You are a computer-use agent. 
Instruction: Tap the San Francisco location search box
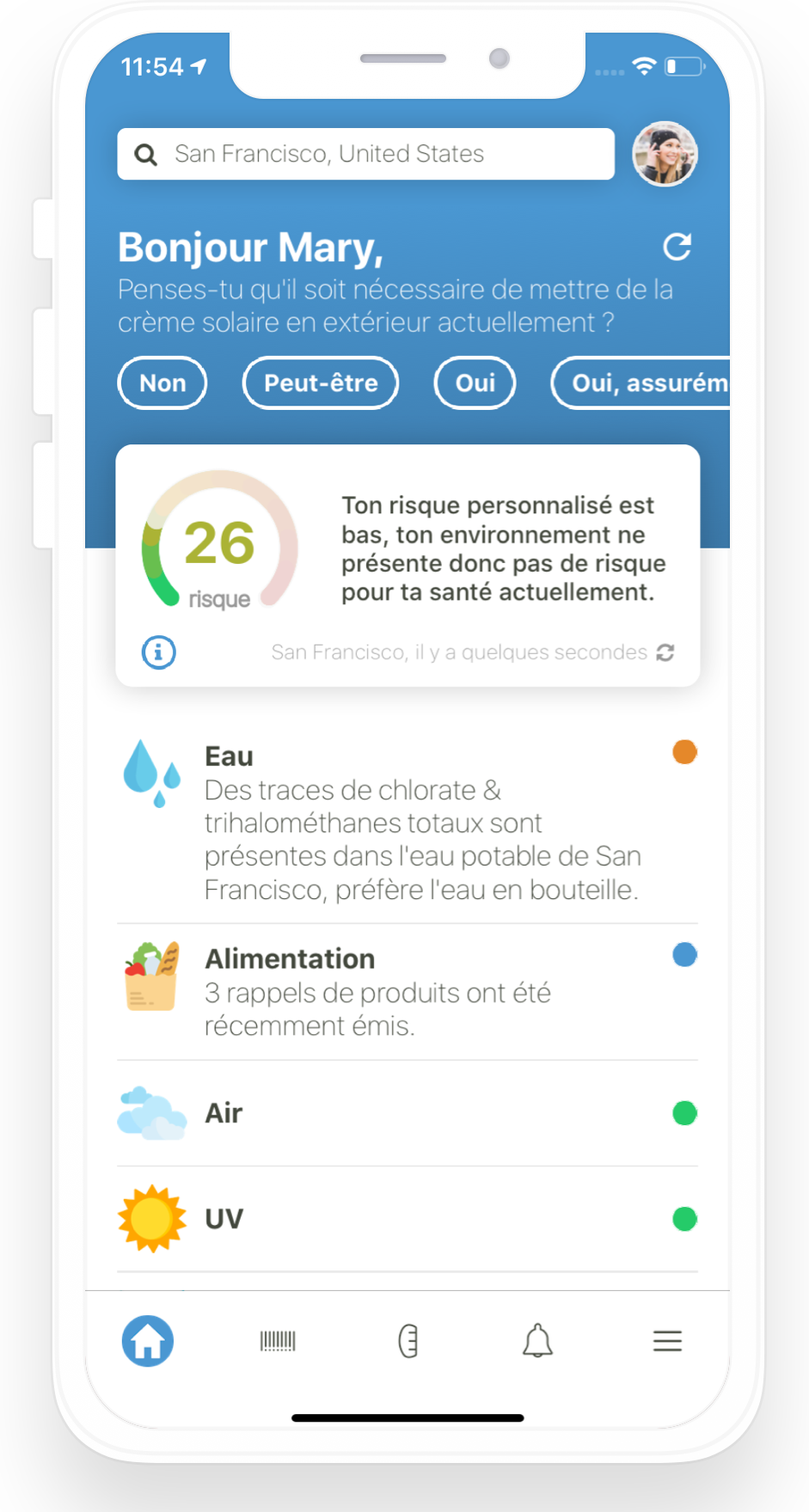(365, 154)
